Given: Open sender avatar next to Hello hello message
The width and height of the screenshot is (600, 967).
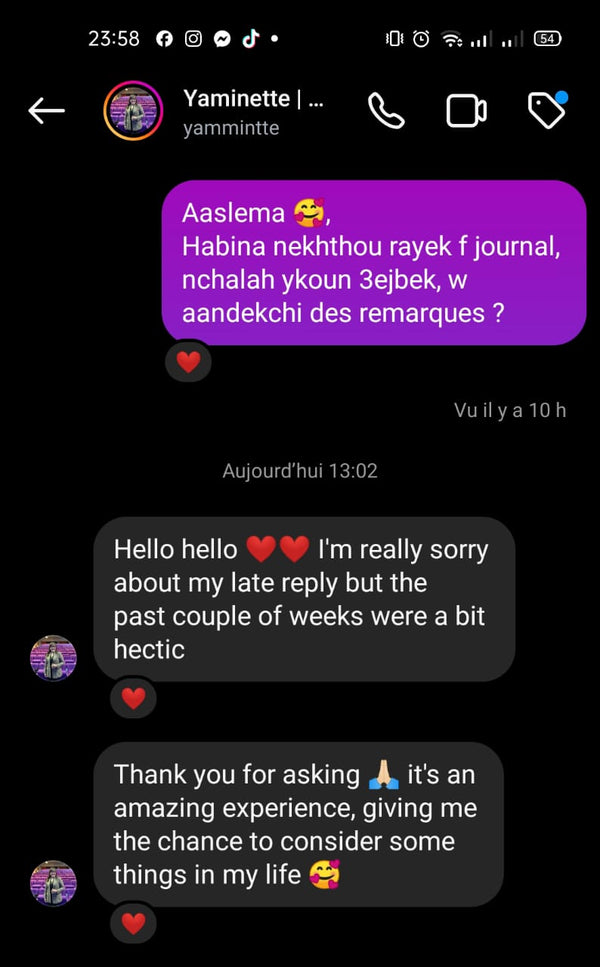Looking at the screenshot, I should pos(54,658).
